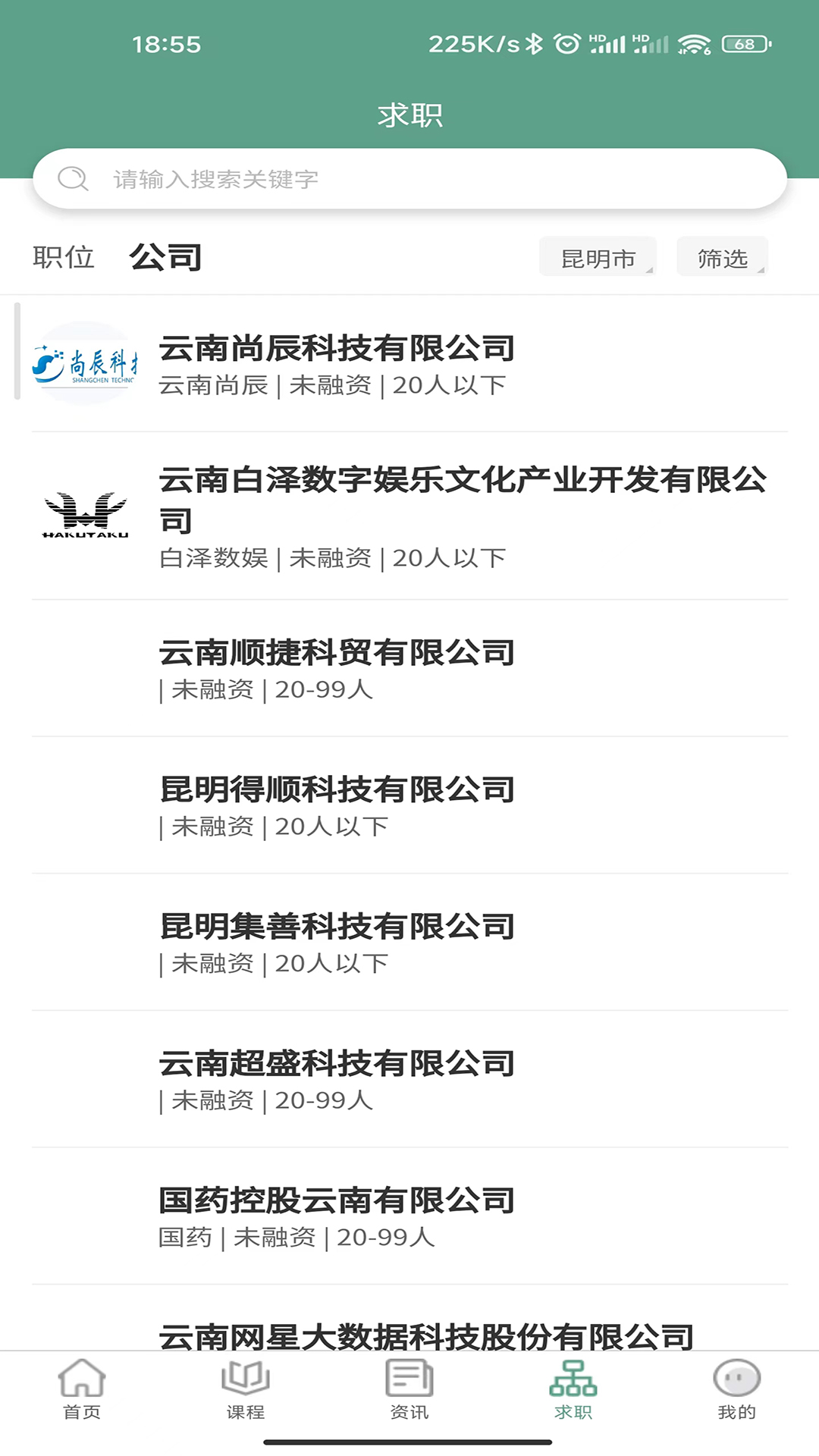Select the 公司 tab
The image size is (819, 1456).
165,258
